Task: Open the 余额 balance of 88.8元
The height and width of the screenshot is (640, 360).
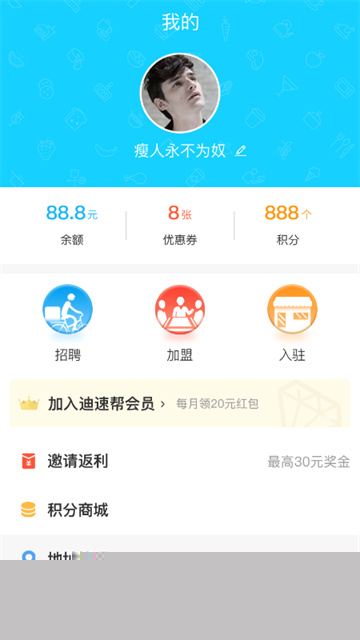Action: 72,225
